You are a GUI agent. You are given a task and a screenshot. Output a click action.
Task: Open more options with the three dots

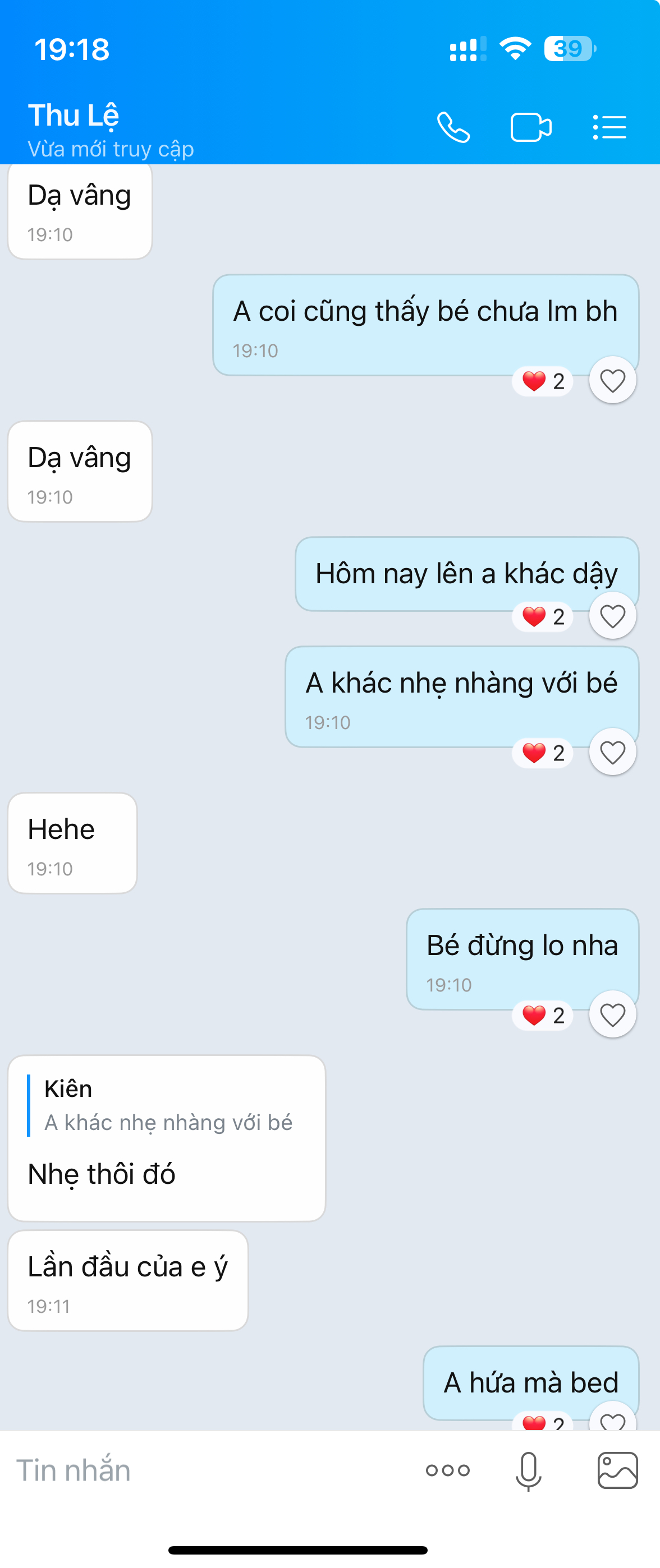[x=448, y=1470]
